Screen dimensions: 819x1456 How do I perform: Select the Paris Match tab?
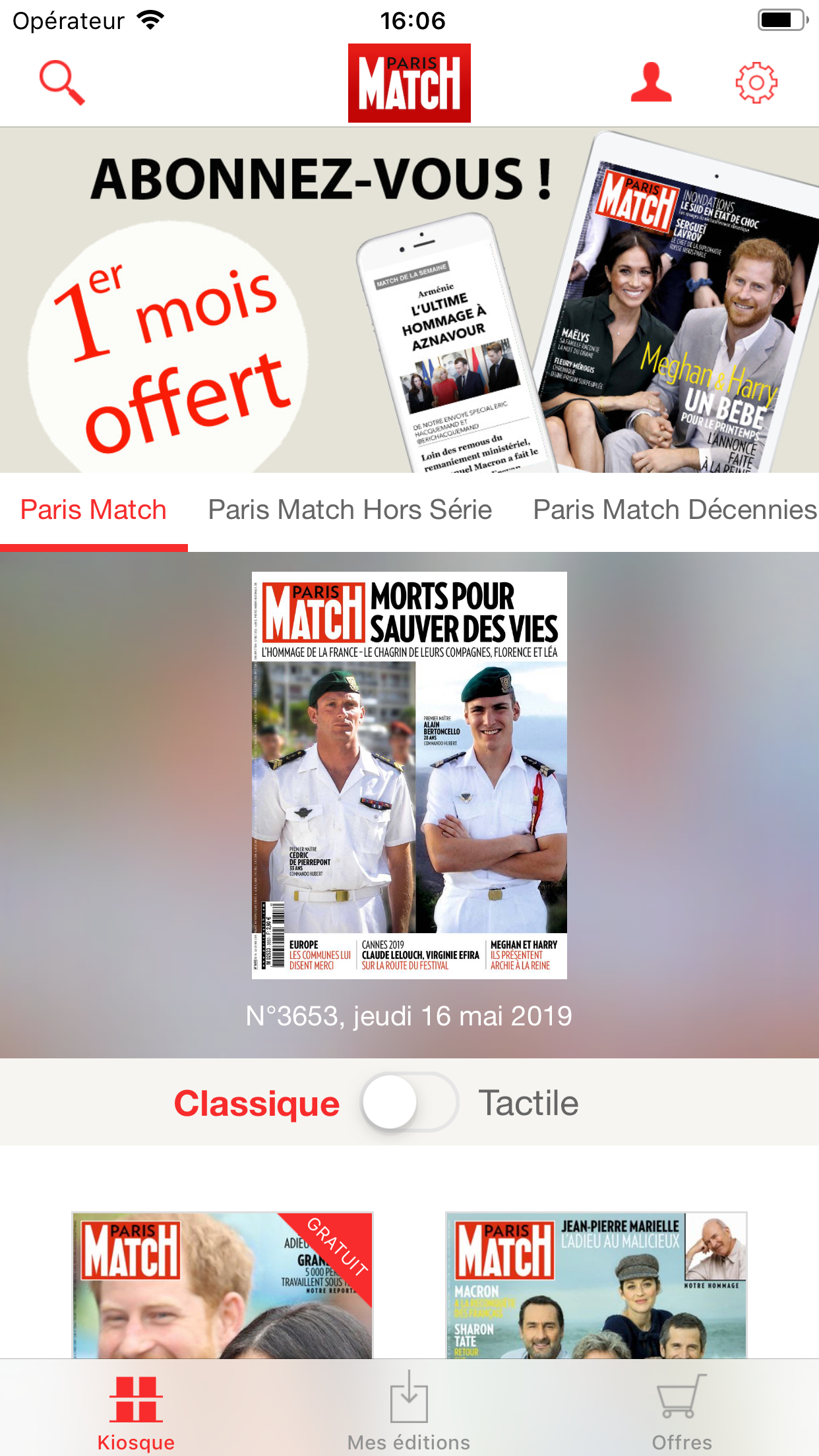tap(94, 510)
